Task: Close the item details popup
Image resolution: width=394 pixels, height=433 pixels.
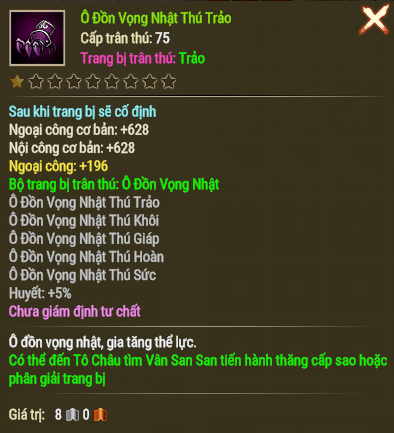Action: pyautogui.click(x=374, y=19)
